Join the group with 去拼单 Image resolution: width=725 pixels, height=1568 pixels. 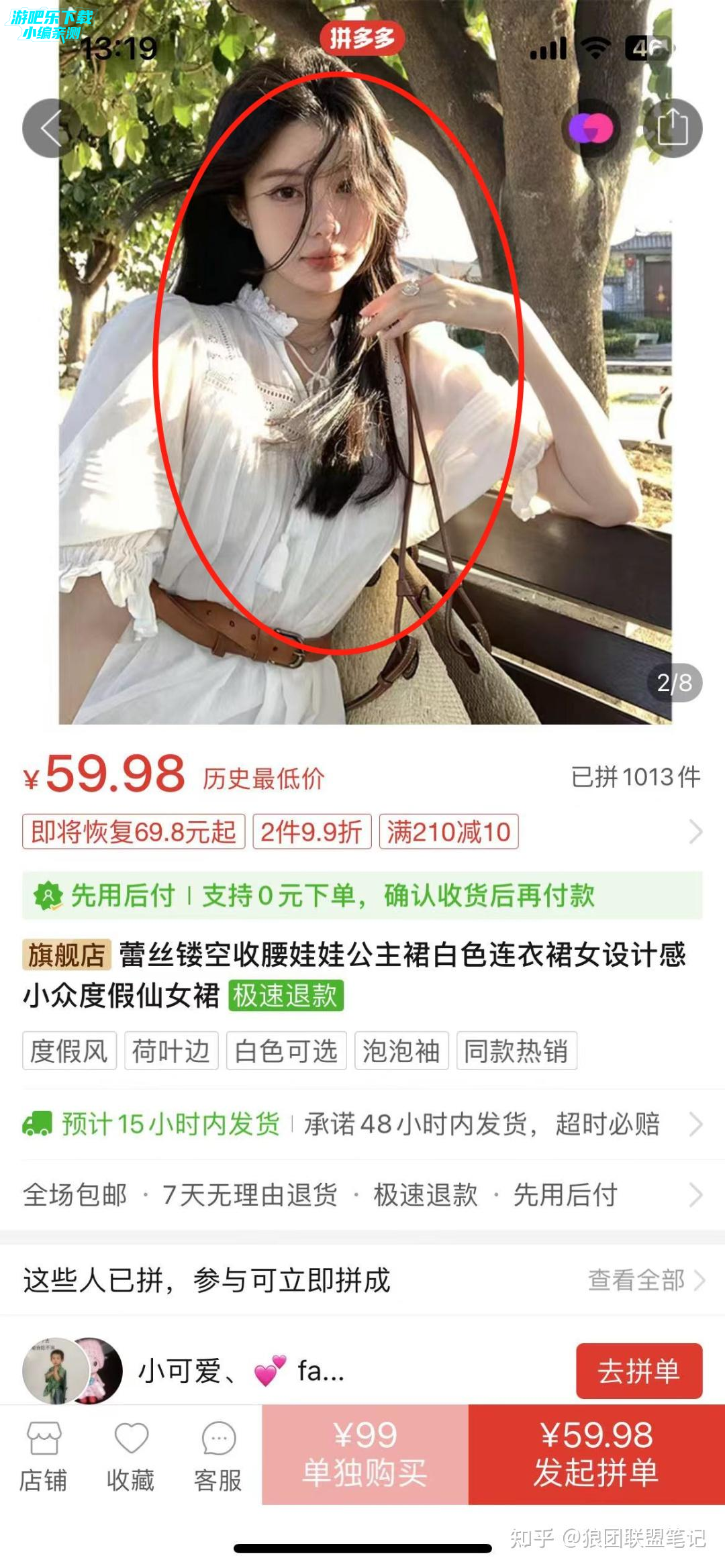coord(638,1371)
